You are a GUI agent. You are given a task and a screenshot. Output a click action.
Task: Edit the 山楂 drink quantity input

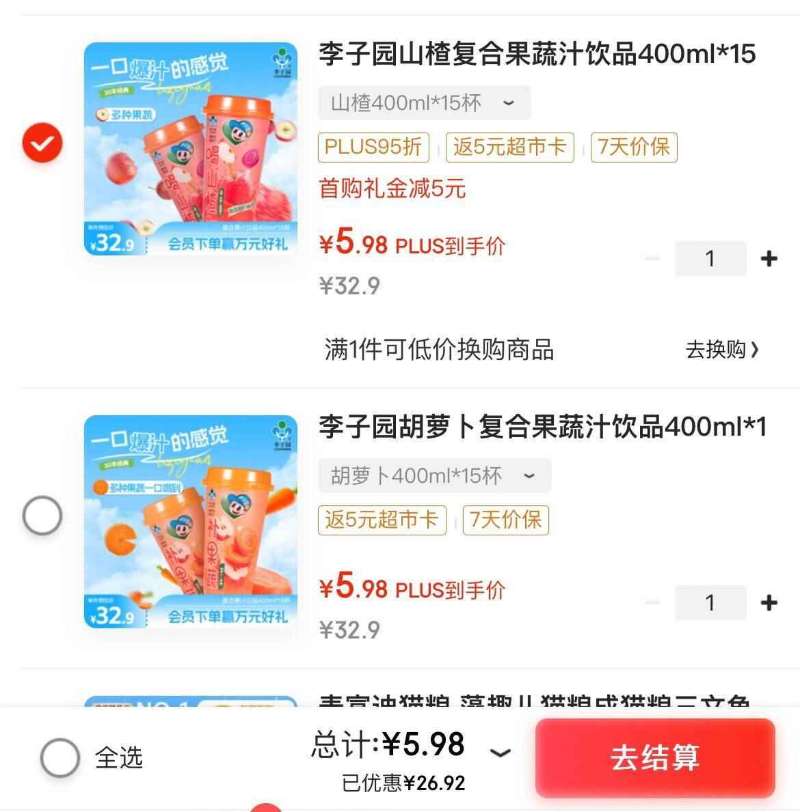(710, 259)
